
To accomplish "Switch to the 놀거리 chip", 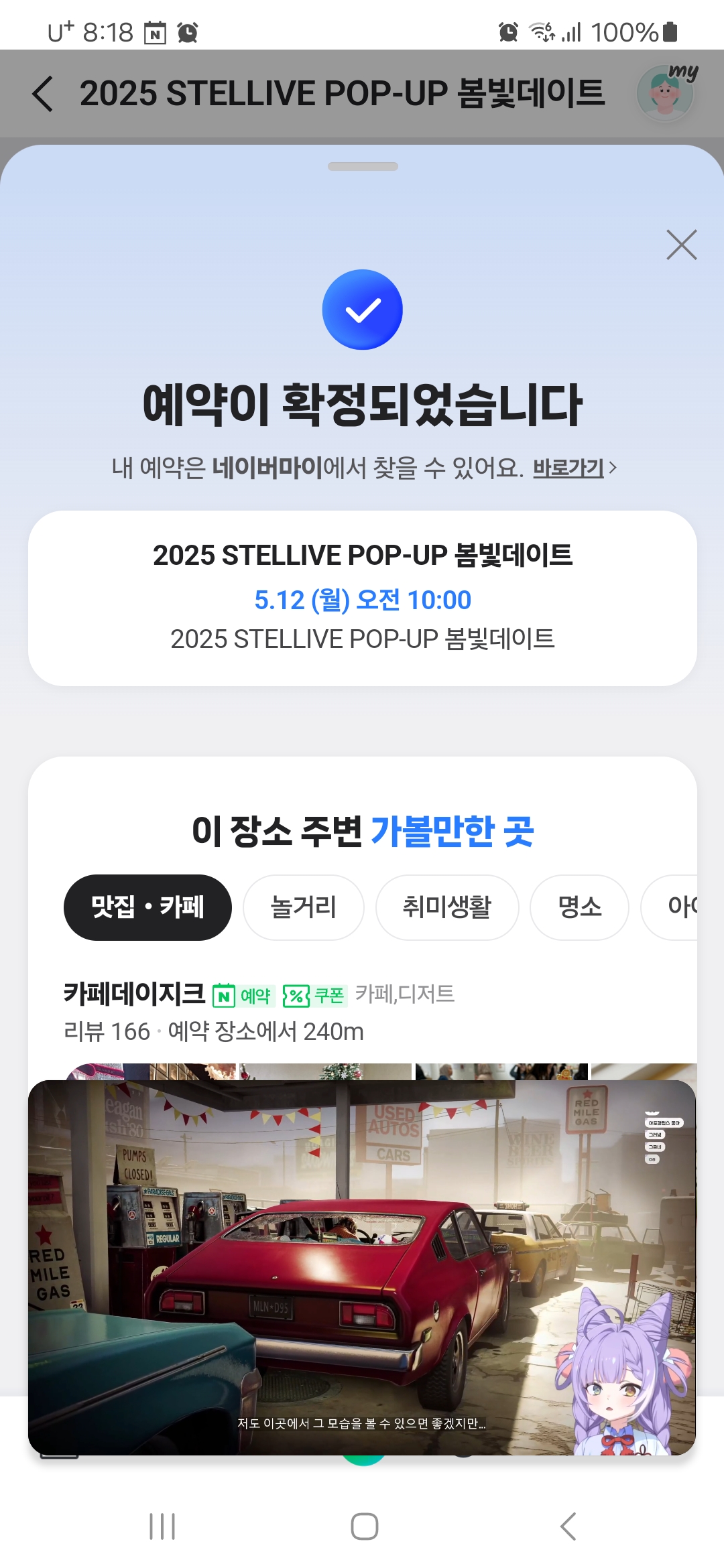I will coord(304,907).
